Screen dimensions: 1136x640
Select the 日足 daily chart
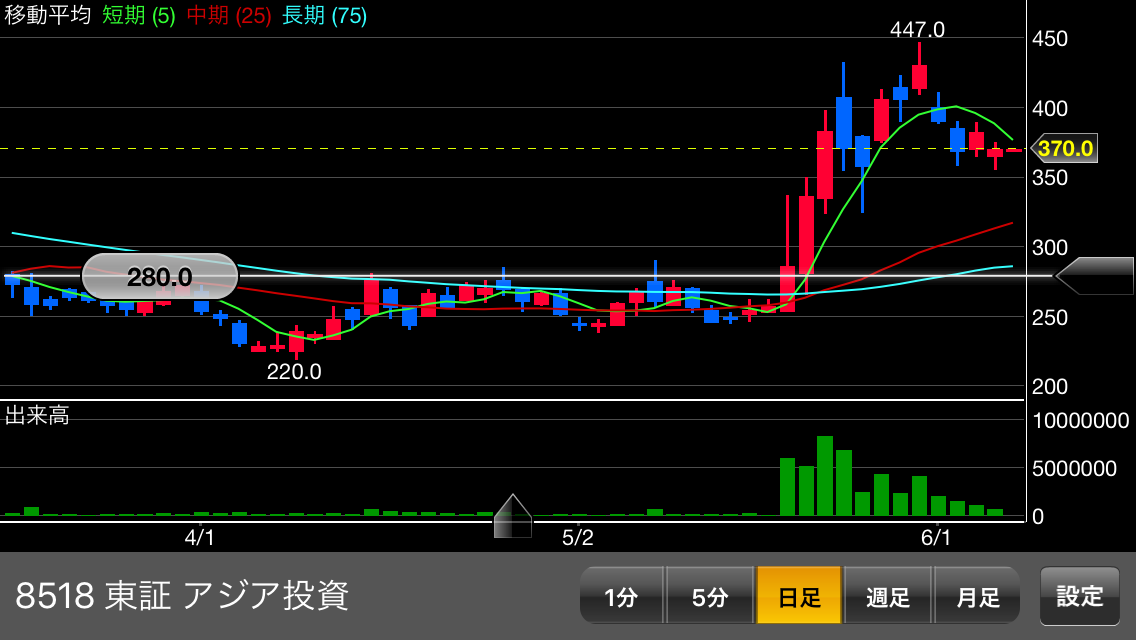click(x=799, y=597)
